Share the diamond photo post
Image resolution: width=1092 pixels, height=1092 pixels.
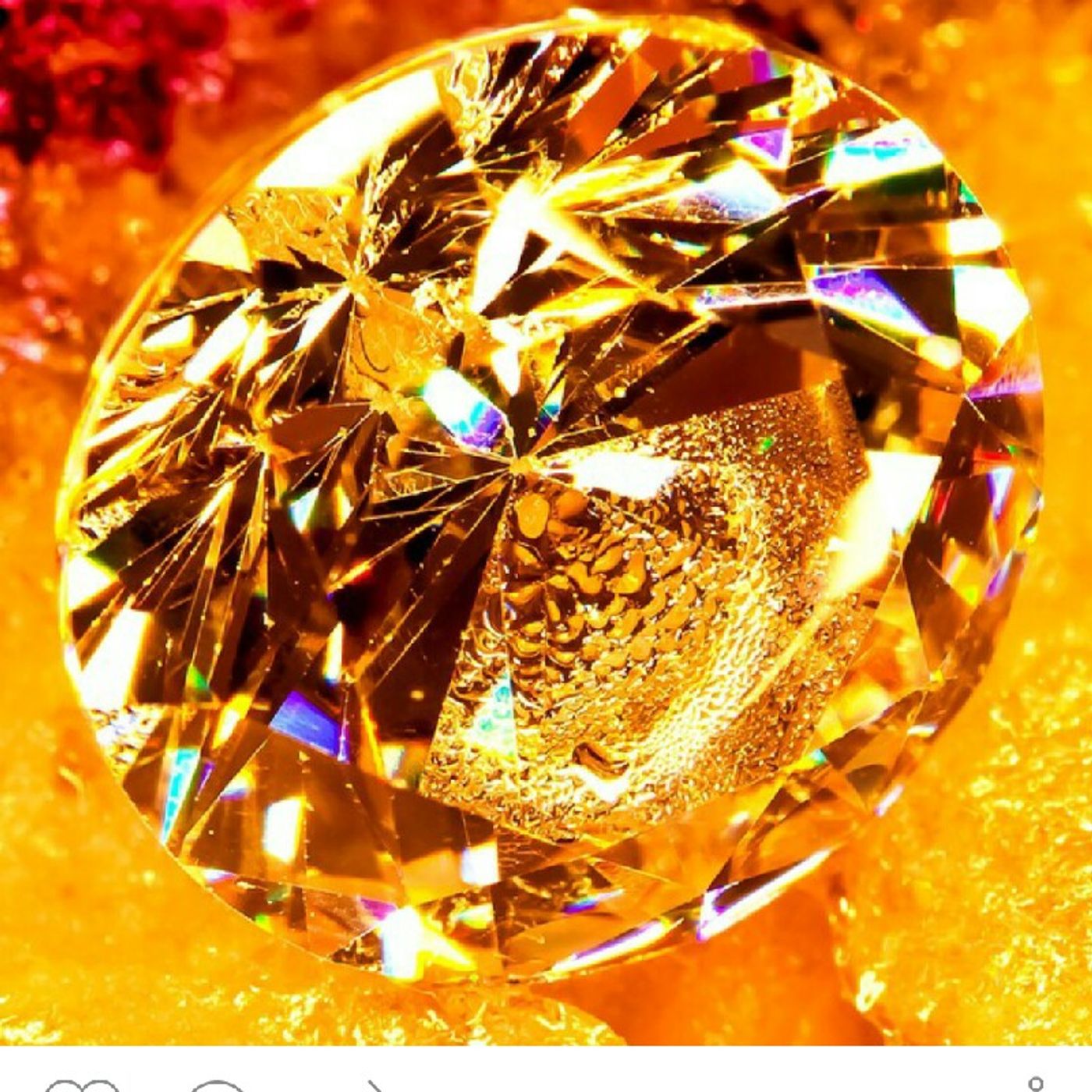click(374, 1087)
